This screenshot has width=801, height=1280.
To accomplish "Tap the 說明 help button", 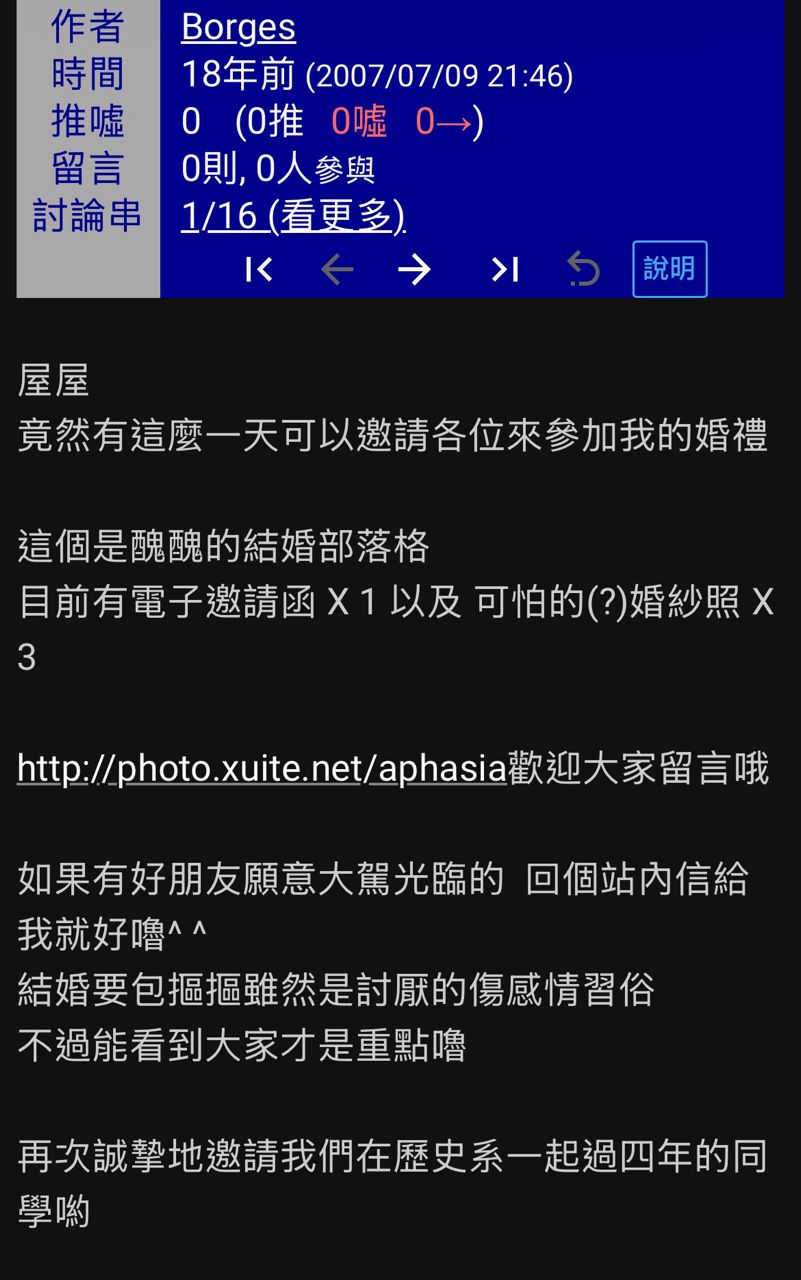I will point(669,269).
